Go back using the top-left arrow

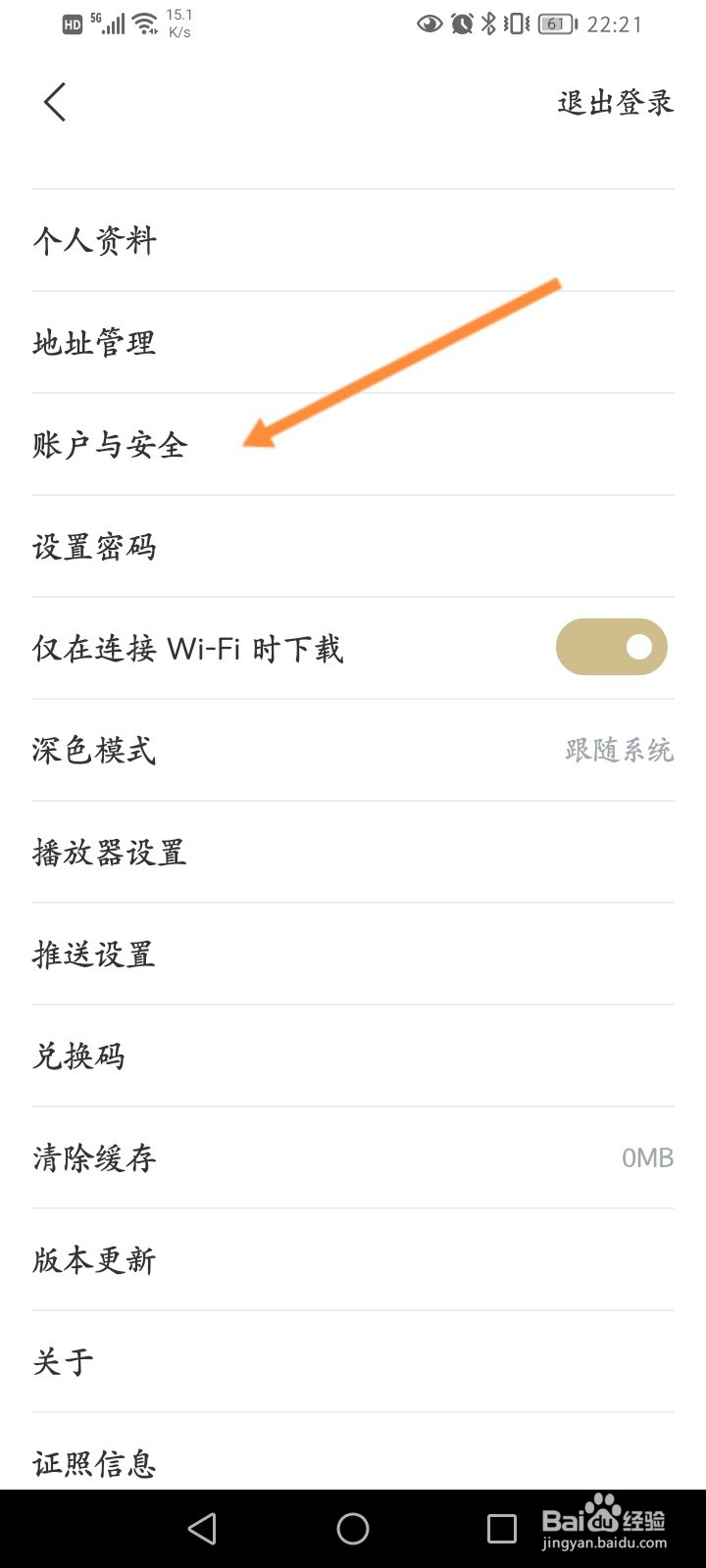pyautogui.click(x=55, y=102)
